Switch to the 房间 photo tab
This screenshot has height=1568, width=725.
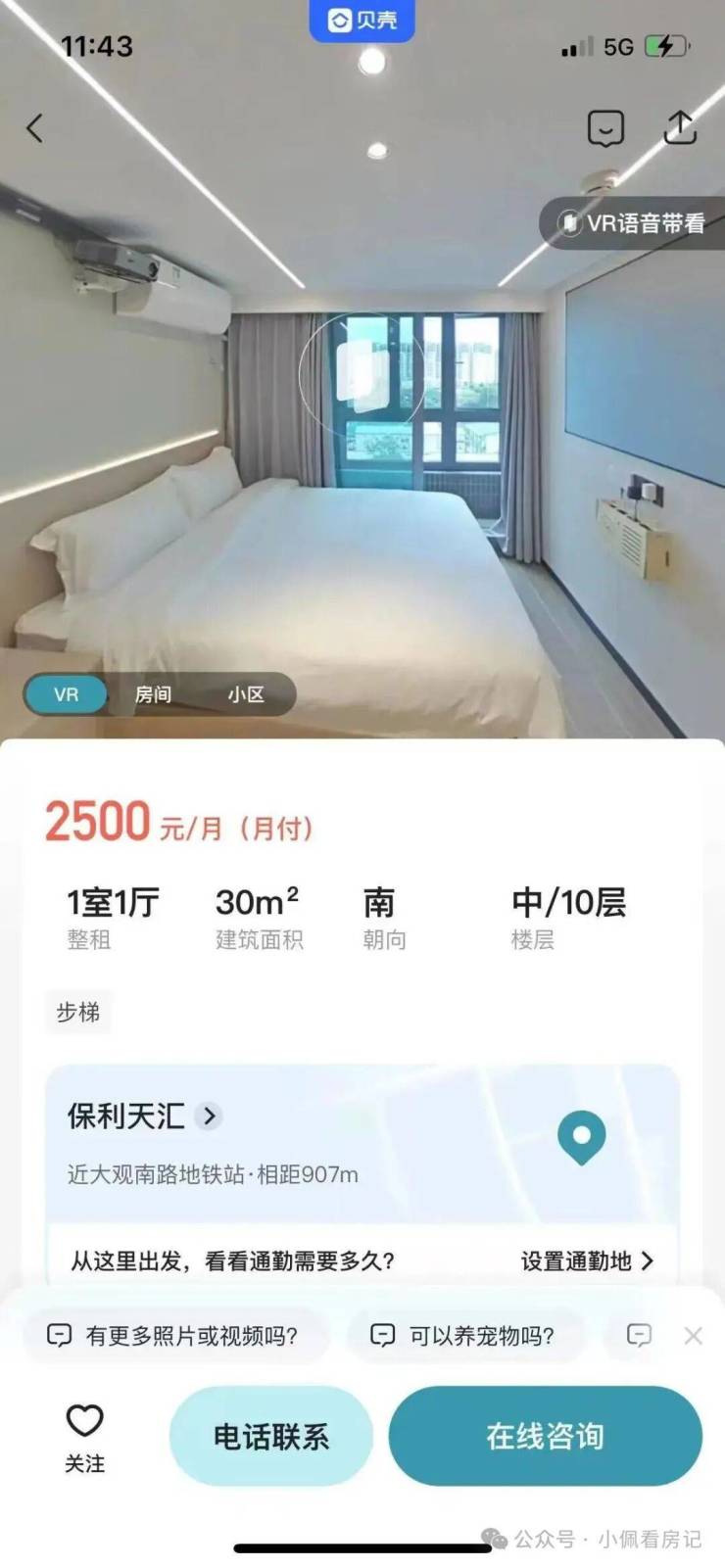point(153,694)
